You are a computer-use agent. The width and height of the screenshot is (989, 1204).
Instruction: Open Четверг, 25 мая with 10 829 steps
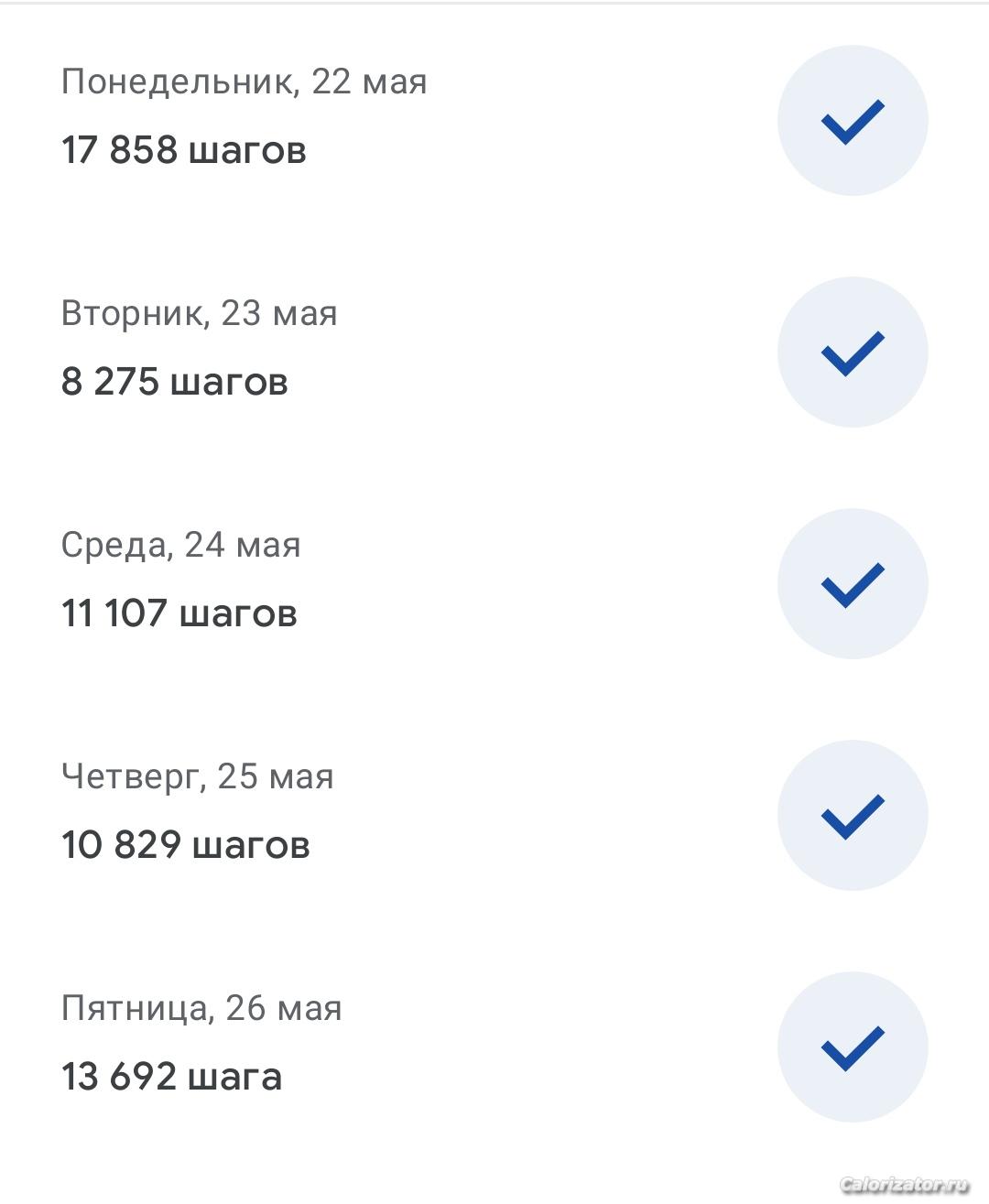(x=198, y=811)
